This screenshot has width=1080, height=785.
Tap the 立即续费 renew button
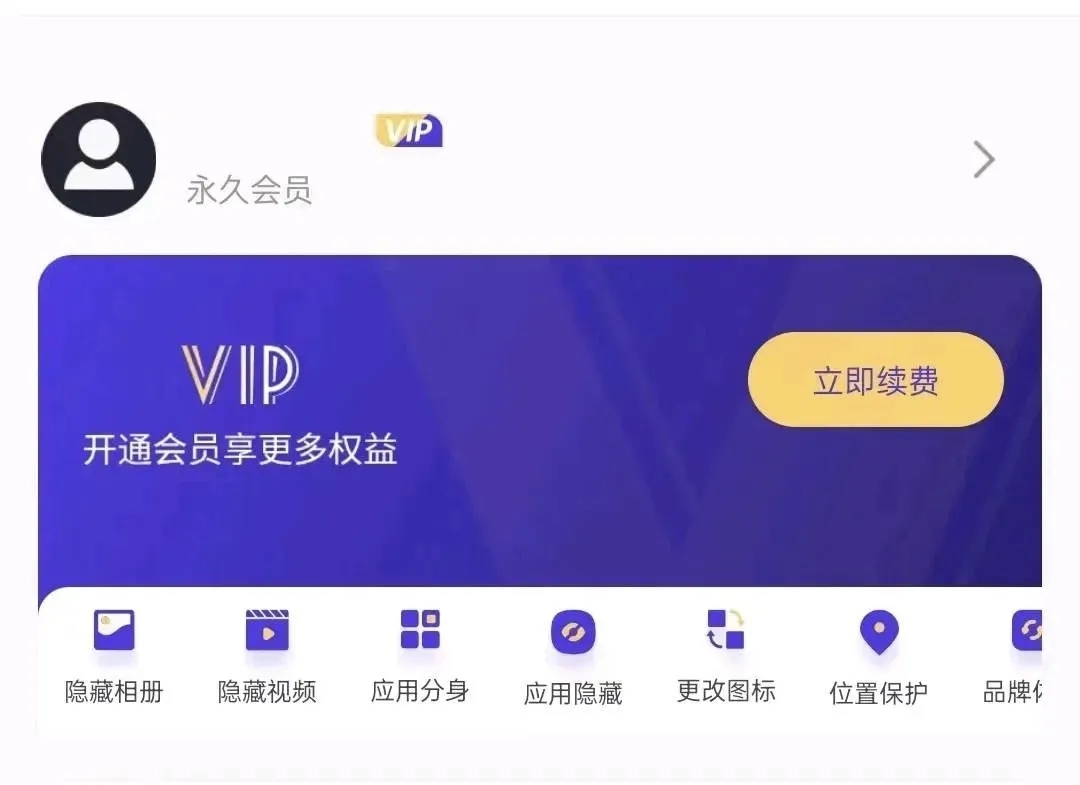pos(875,380)
